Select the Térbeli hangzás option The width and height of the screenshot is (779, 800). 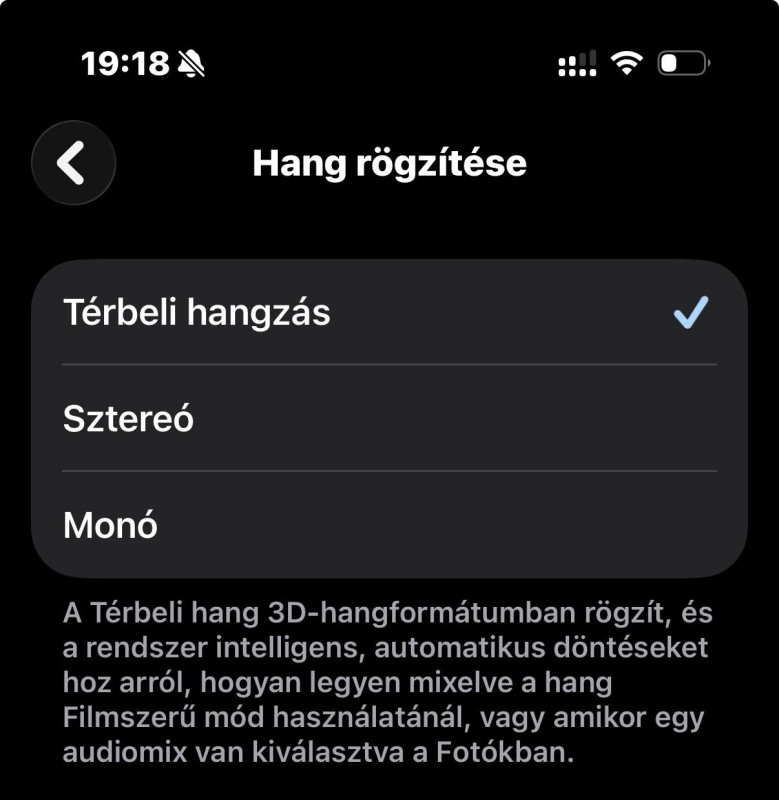[388, 313]
